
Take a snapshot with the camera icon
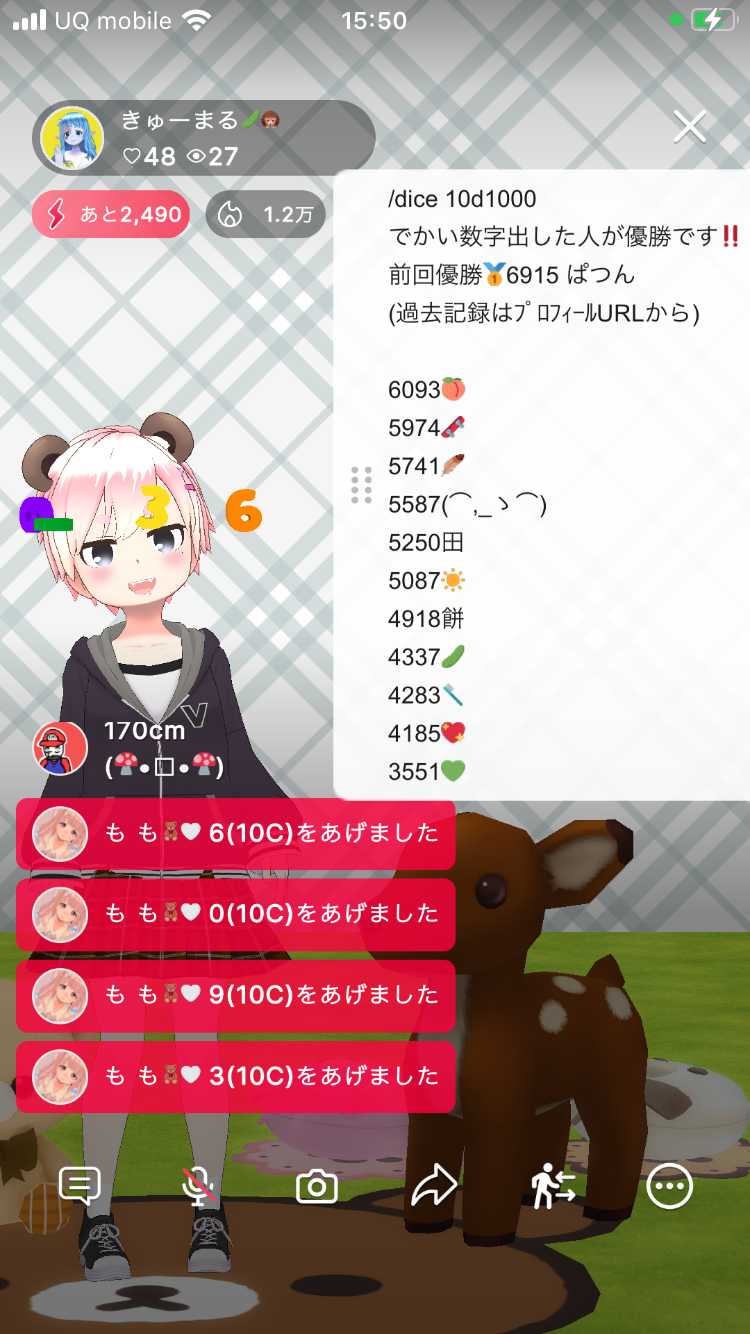317,1187
